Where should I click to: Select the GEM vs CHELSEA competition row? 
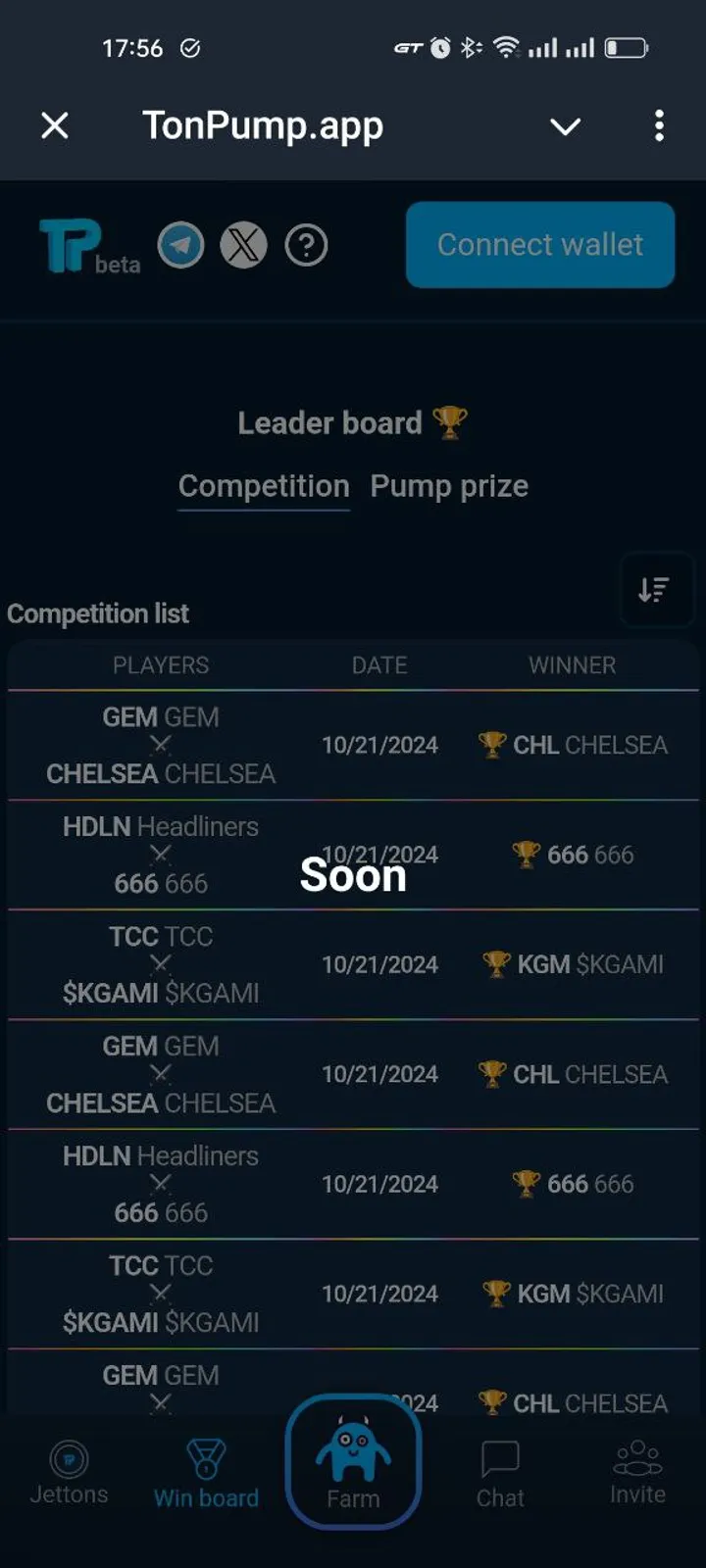pos(353,745)
